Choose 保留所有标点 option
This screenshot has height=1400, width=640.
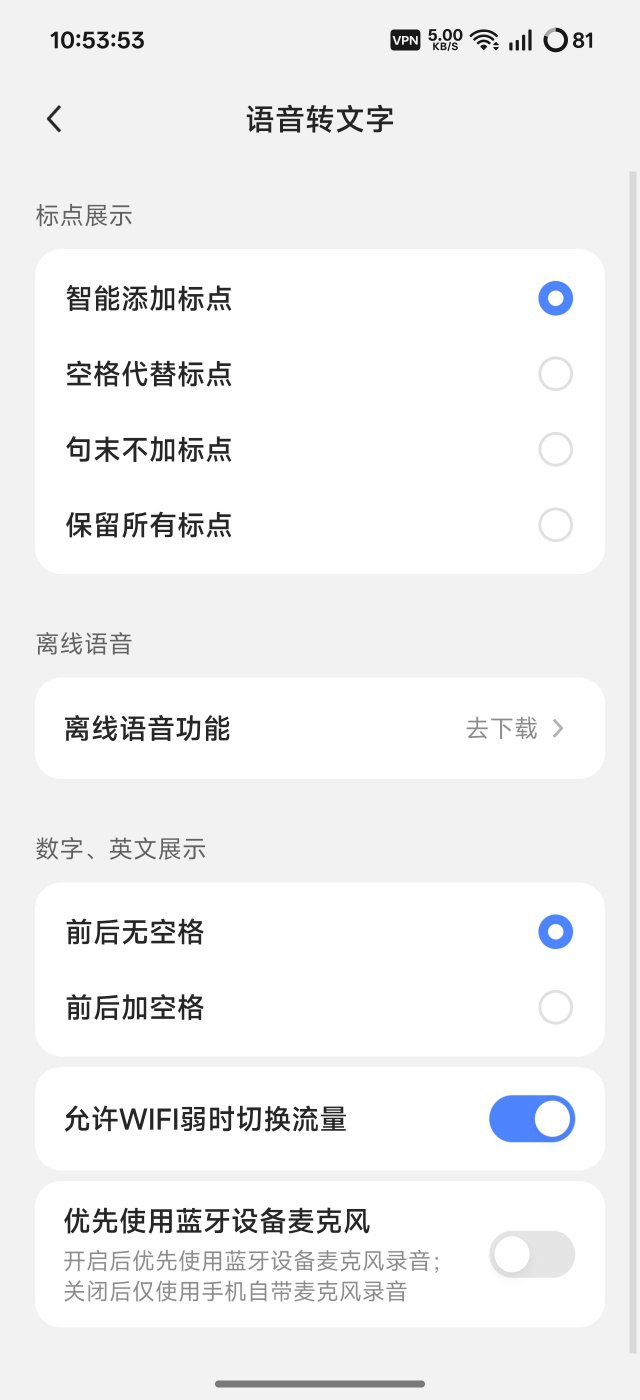pyautogui.click(x=555, y=524)
